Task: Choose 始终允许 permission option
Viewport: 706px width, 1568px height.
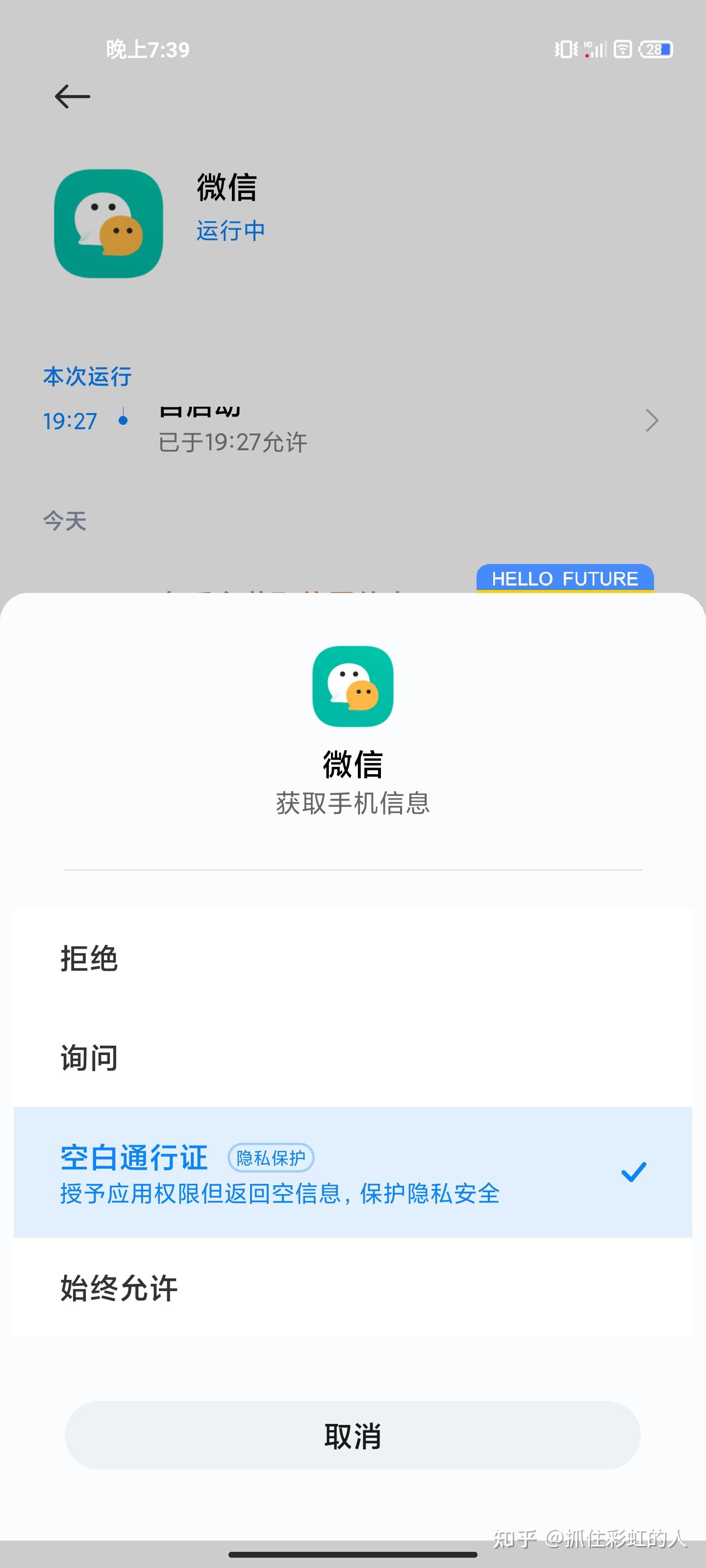Action: click(353, 1287)
